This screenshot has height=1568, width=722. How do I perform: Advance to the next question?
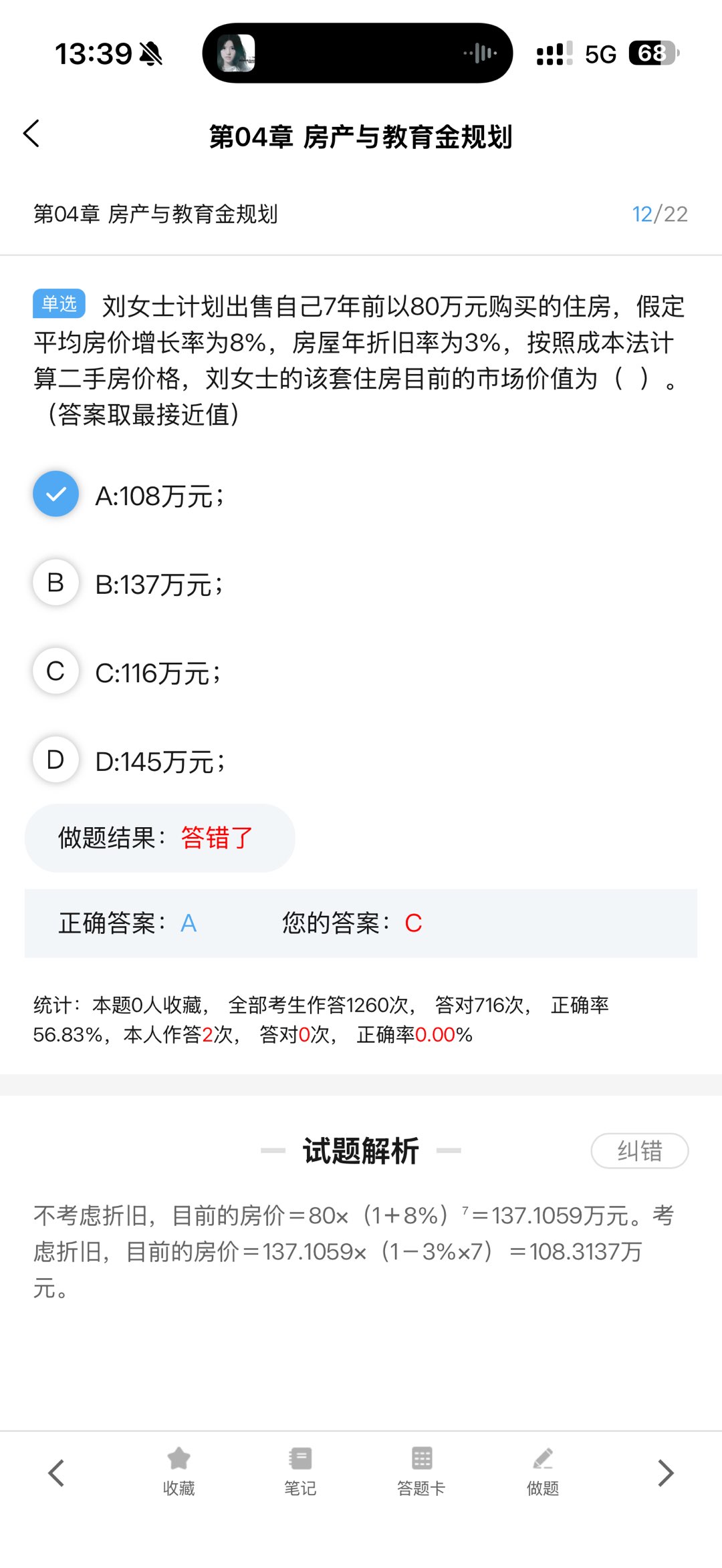pos(665,1472)
